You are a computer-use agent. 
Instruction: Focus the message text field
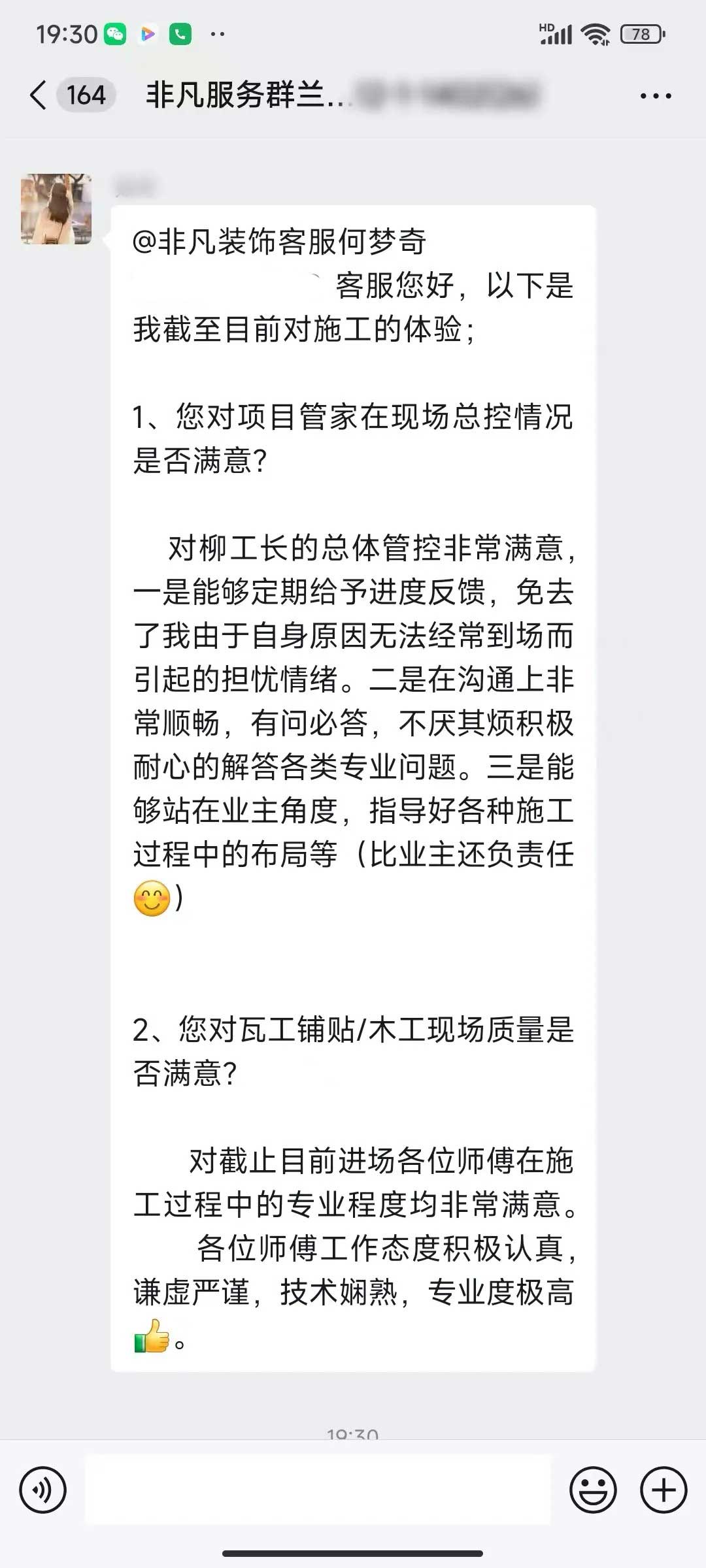[318, 1490]
